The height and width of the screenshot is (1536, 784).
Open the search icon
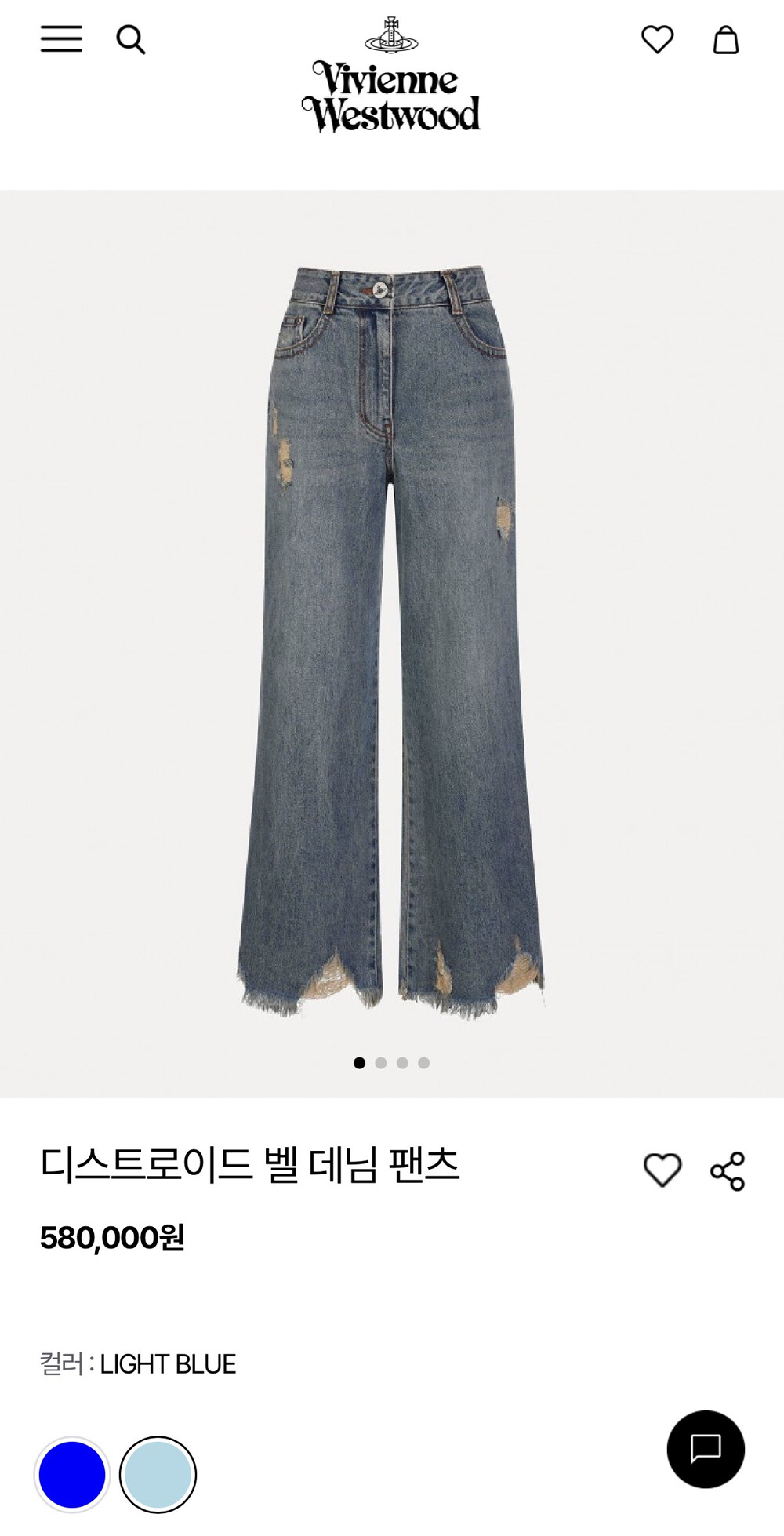pos(131,39)
